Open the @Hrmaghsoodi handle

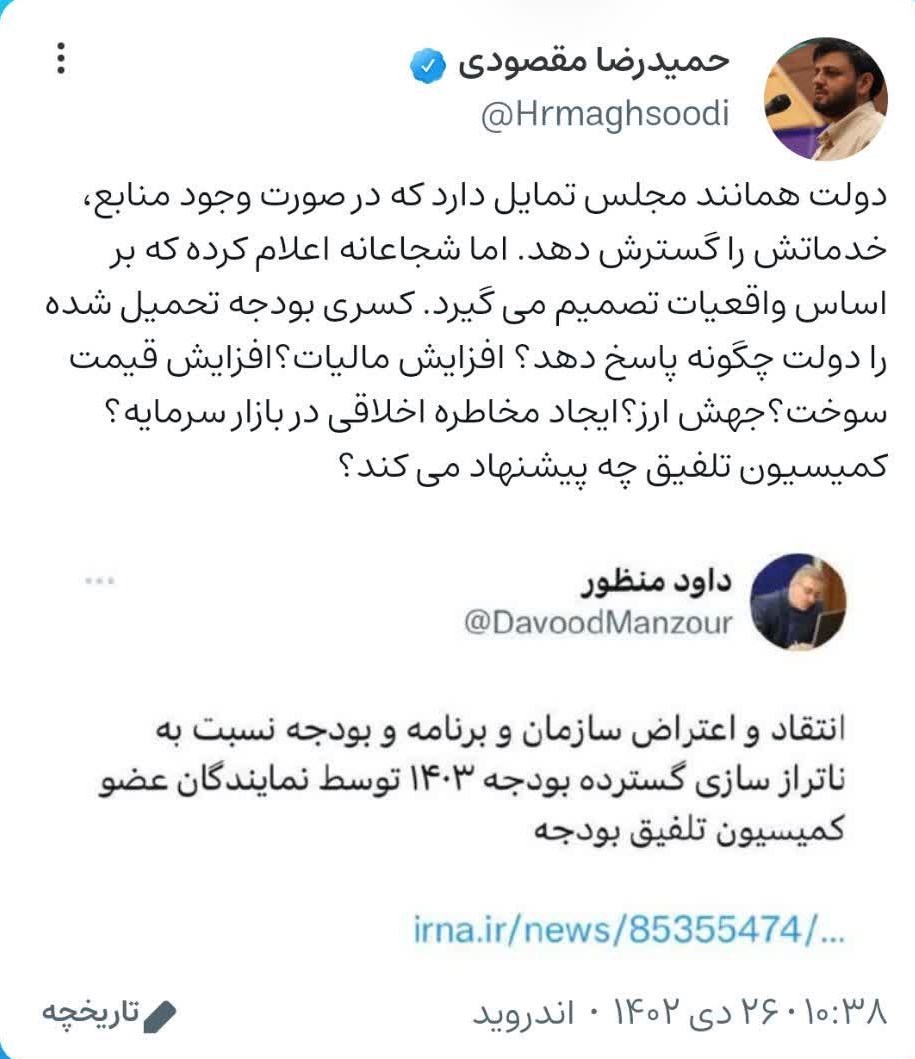[605, 115]
